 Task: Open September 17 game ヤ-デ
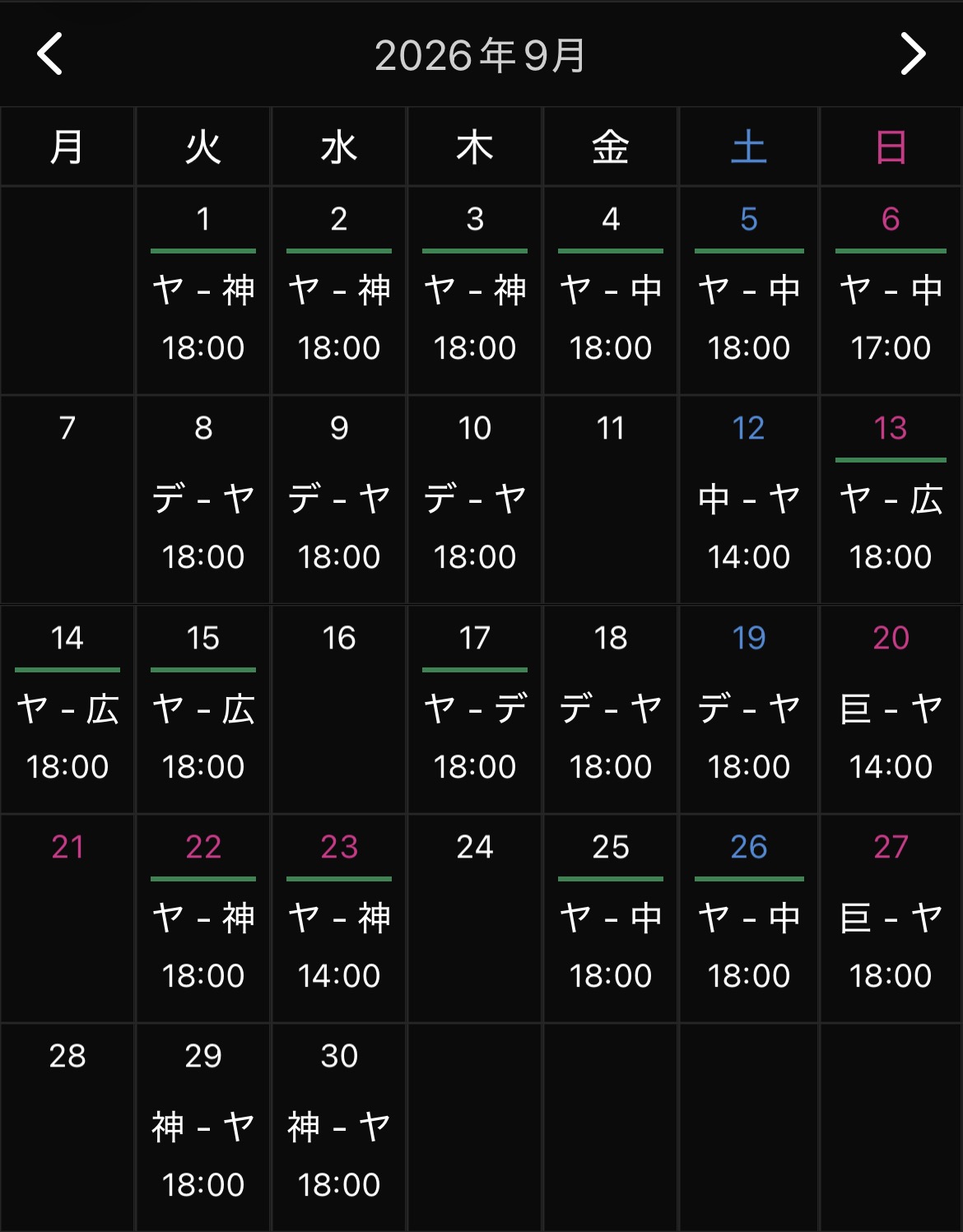click(x=475, y=710)
